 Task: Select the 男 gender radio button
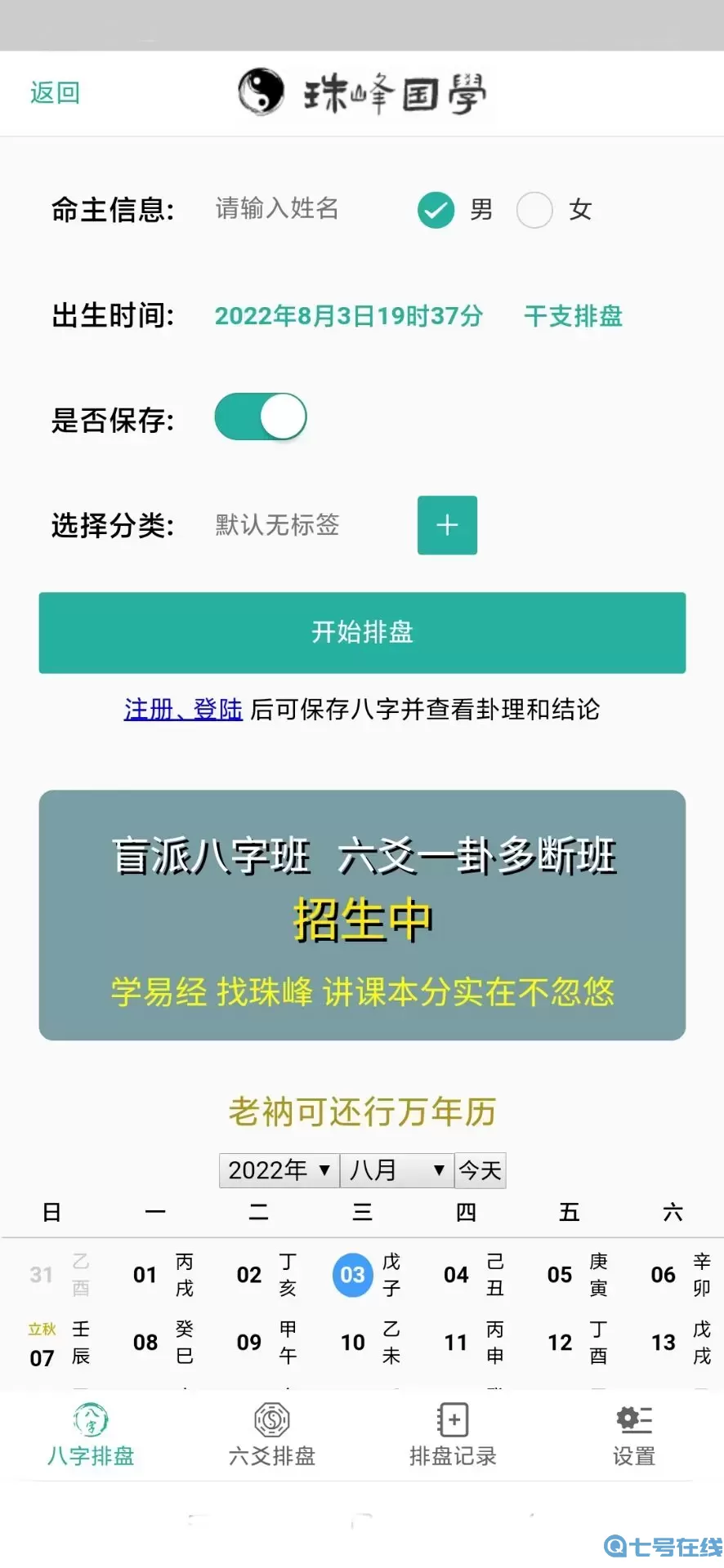[436, 210]
